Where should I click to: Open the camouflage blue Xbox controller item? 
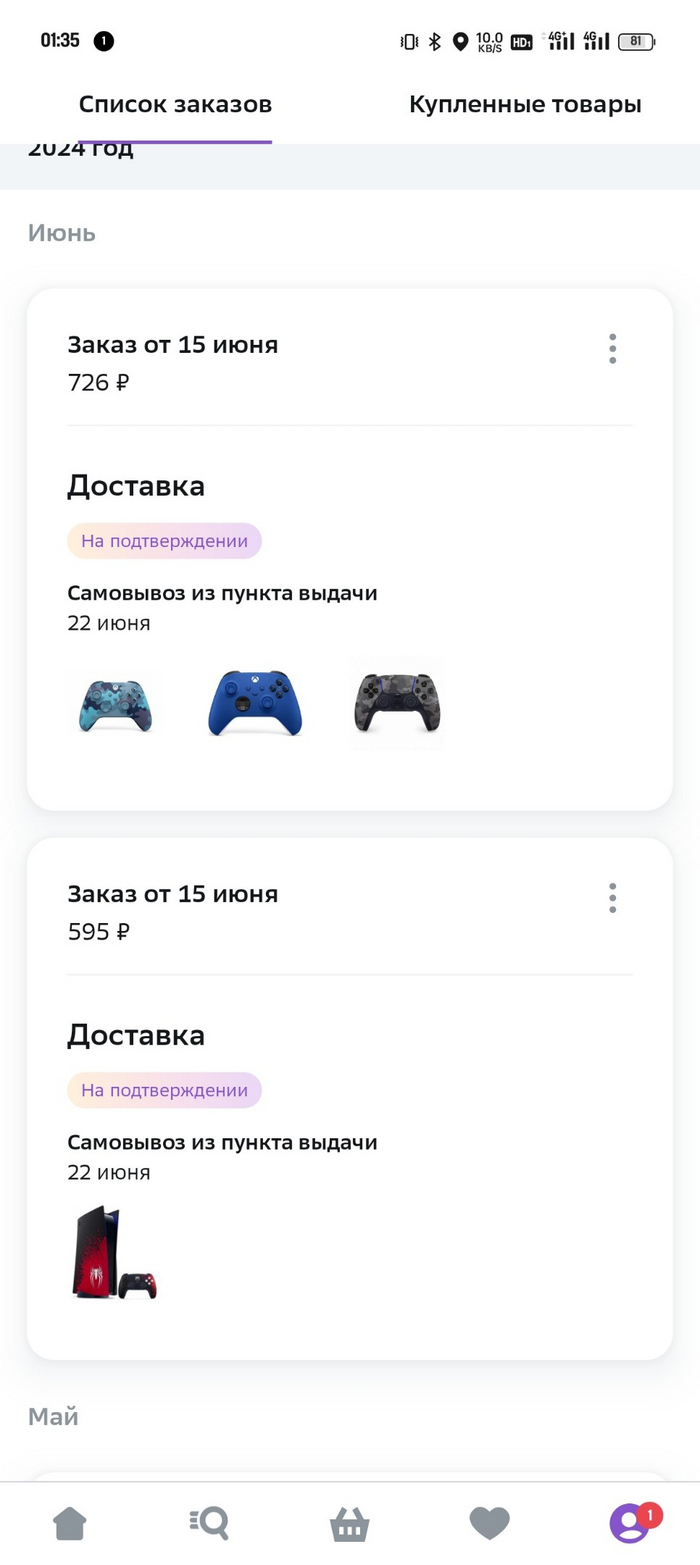115,704
